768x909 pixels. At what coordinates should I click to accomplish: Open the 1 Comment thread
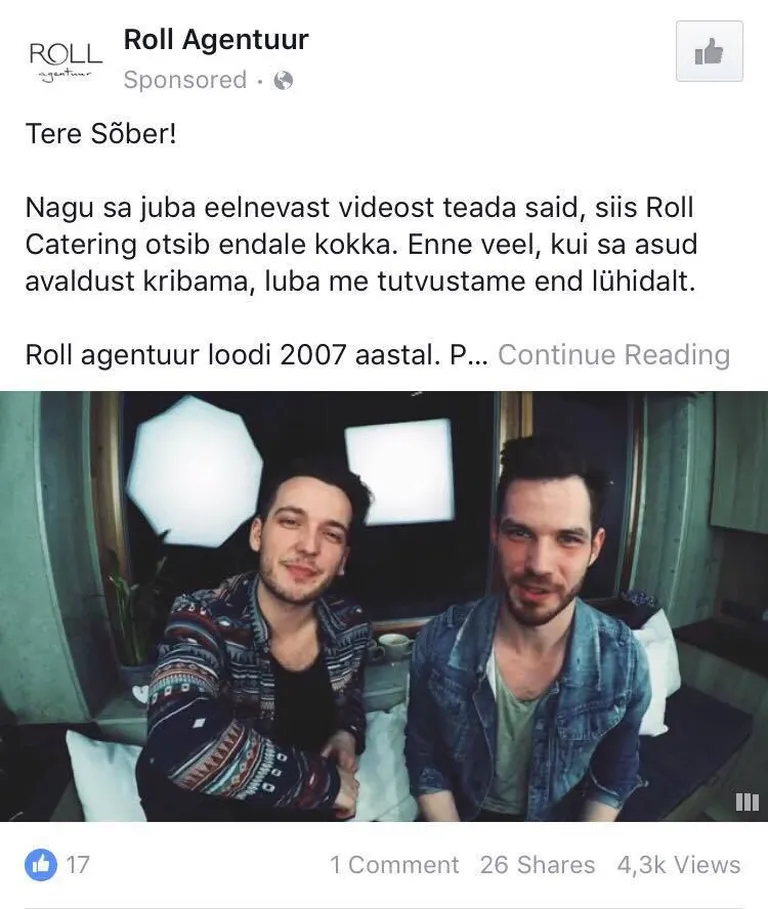coord(394,865)
